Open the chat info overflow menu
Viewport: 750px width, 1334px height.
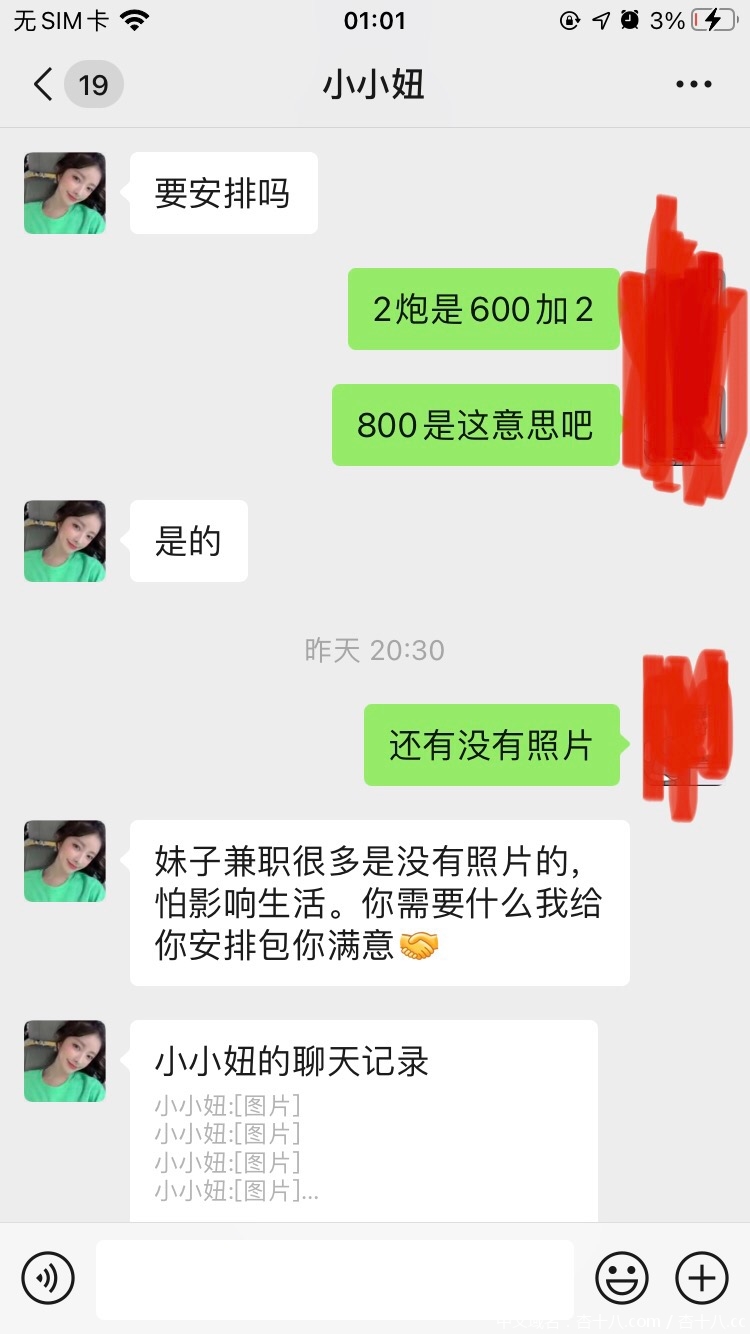tap(693, 85)
